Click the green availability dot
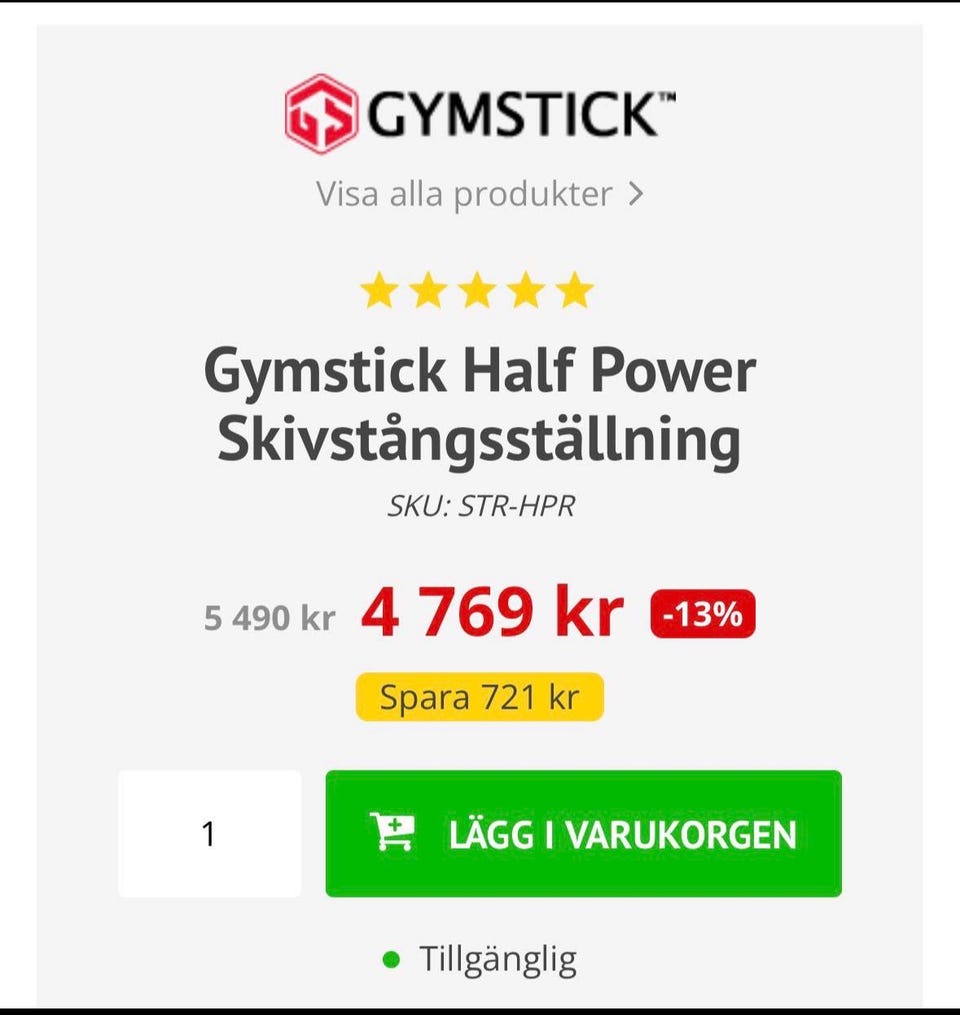Viewport: 960px width, 1015px height. (x=391, y=957)
